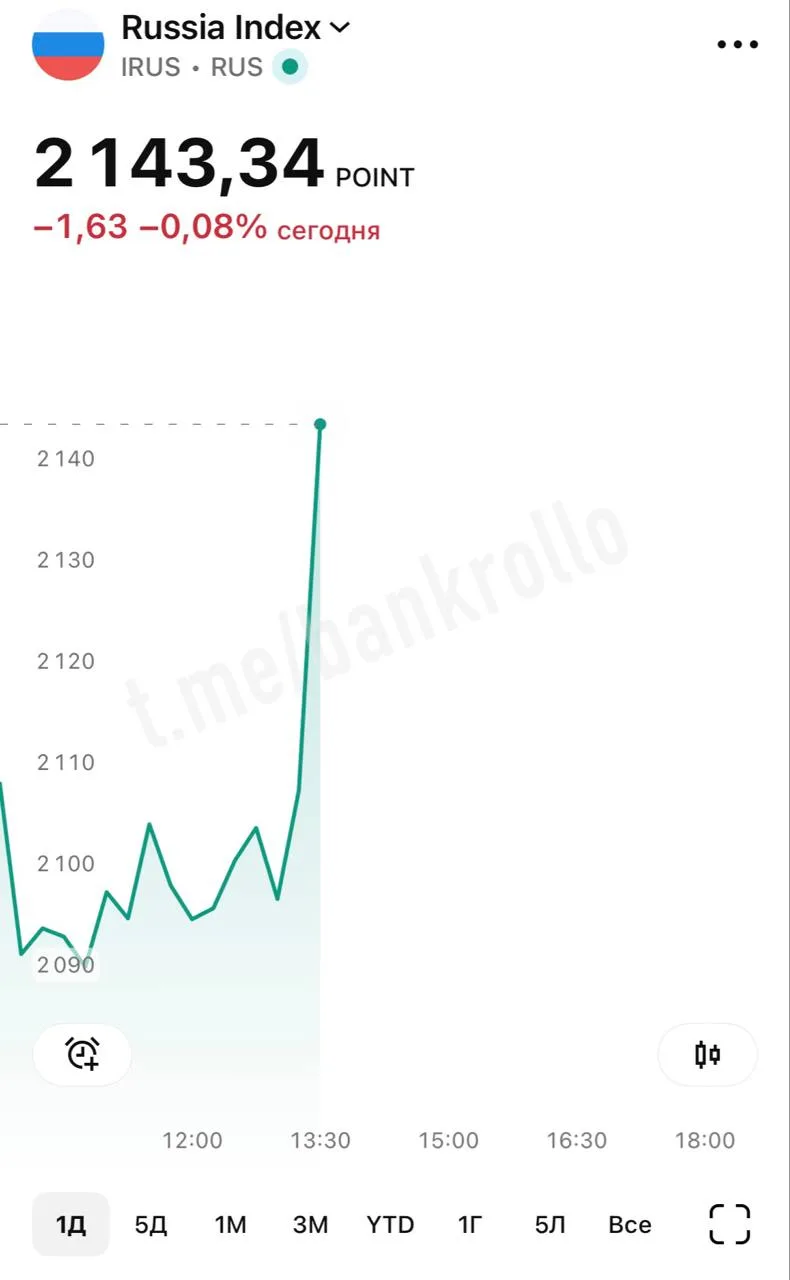
Task: Switch the chart type with the candlestick icon
Action: click(708, 1054)
